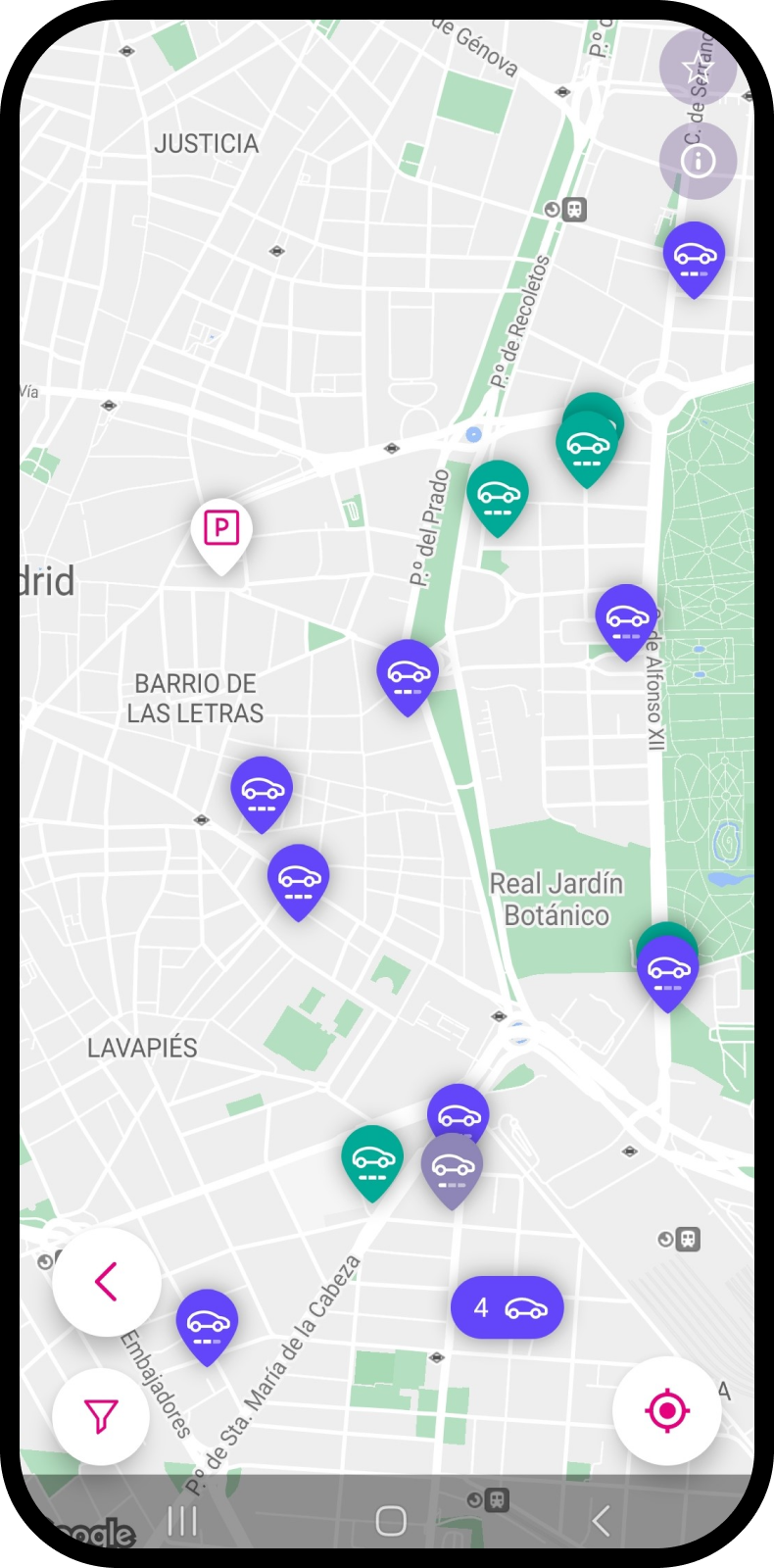This screenshot has height=1568, width=774.
Task: Select the parking P marker
Action: pyautogui.click(x=221, y=530)
